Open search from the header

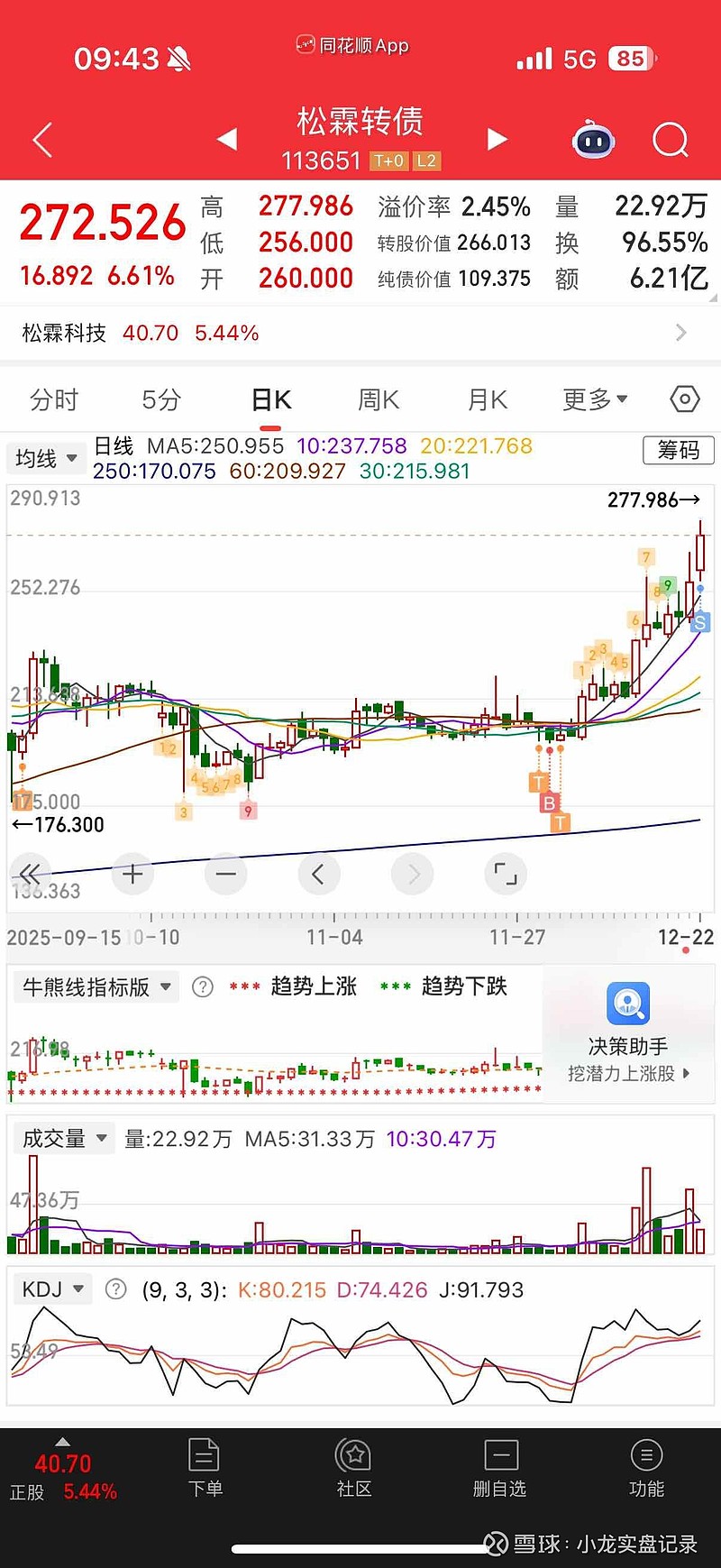tap(670, 140)
